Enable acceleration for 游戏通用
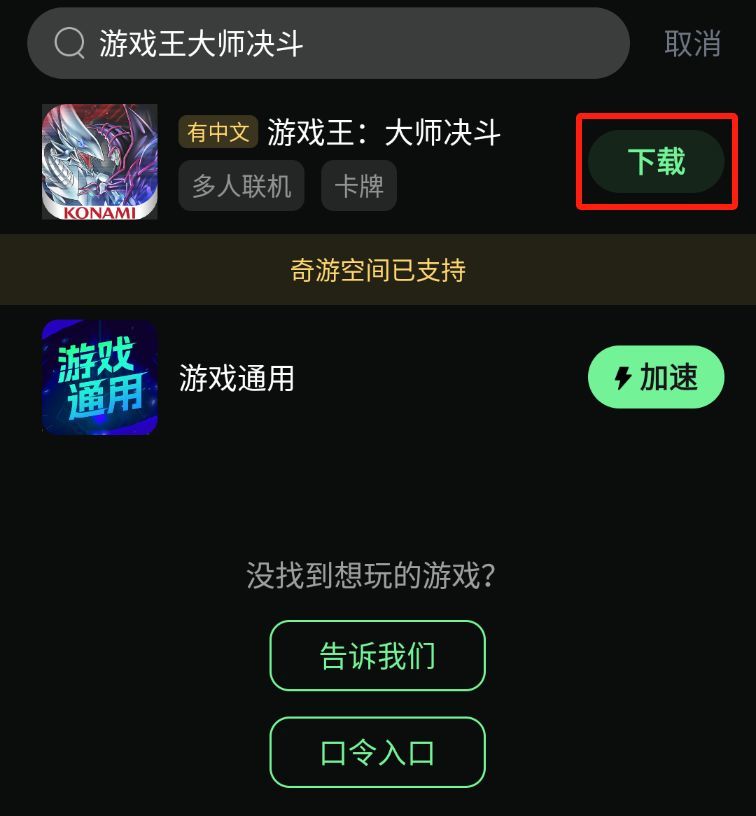 pos(655,377)
